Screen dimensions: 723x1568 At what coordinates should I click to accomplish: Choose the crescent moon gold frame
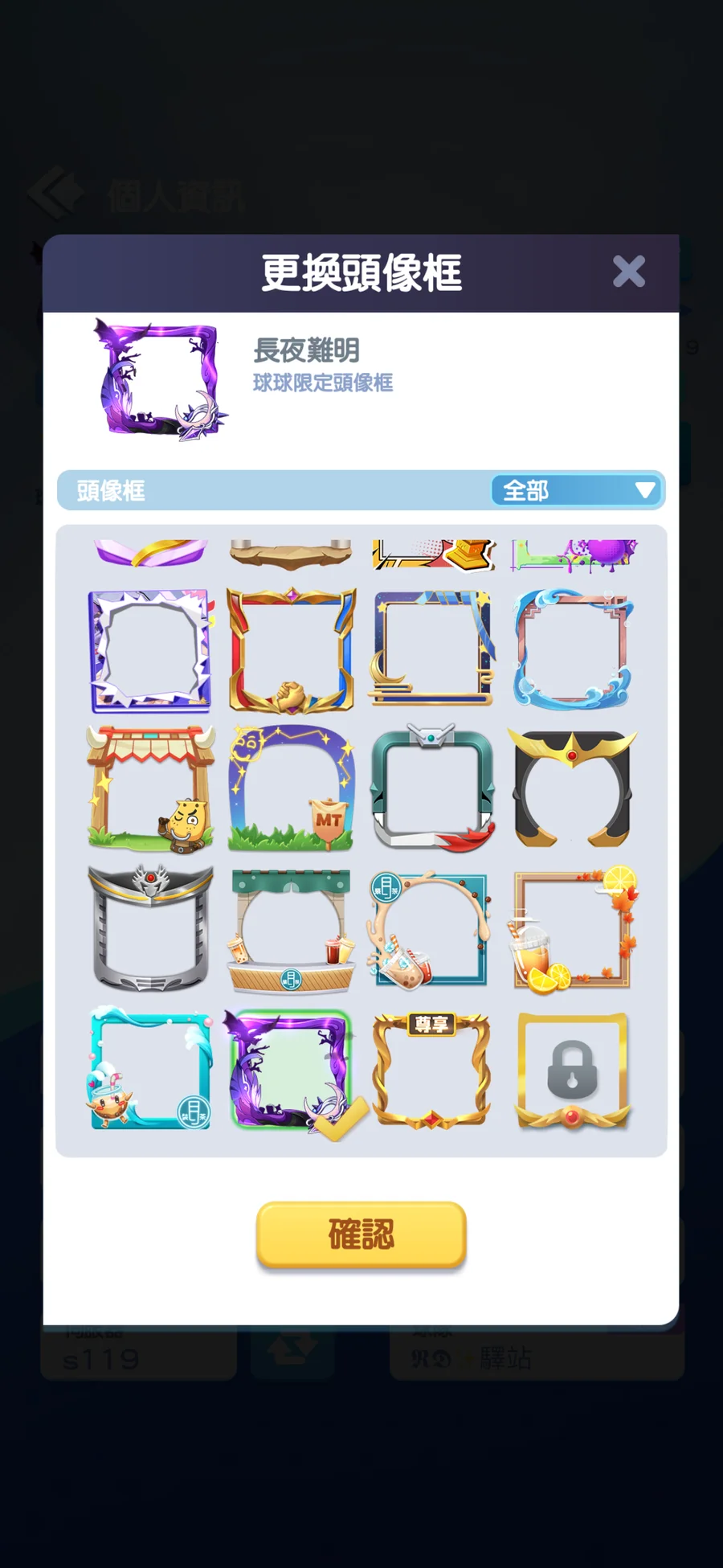pos(432,651)
